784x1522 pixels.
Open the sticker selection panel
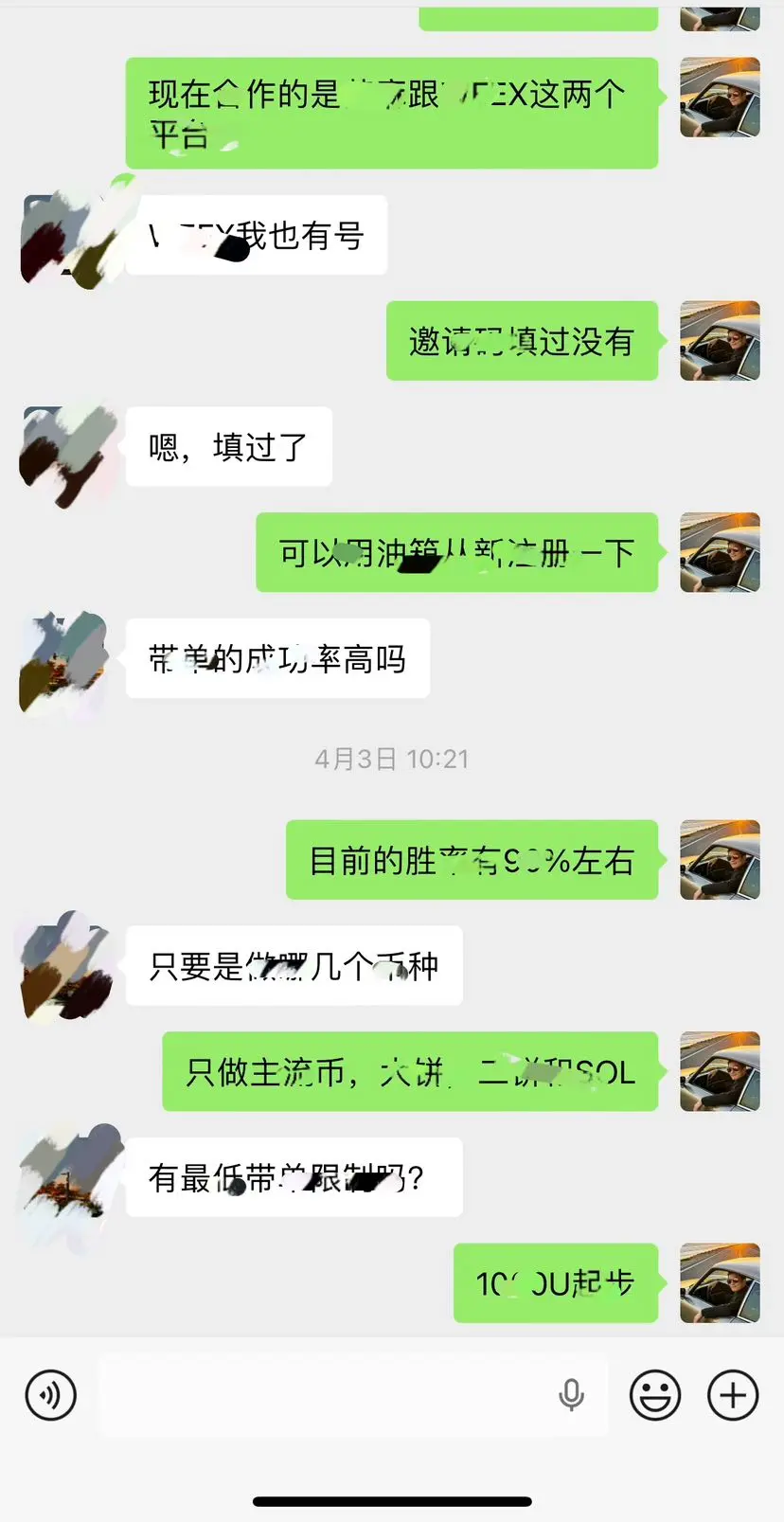654,1395
